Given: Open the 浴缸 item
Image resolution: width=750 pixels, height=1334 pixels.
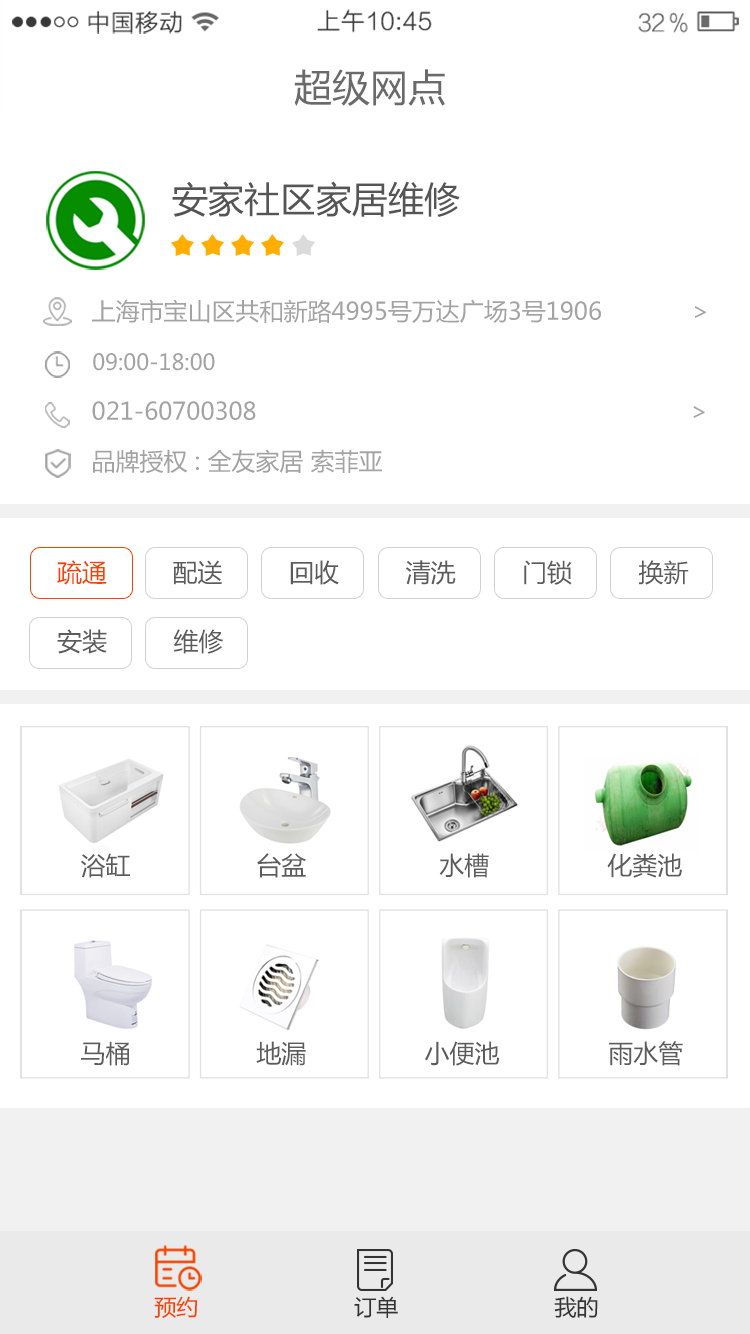Looking at the screenshot, I should coord(105,811).
